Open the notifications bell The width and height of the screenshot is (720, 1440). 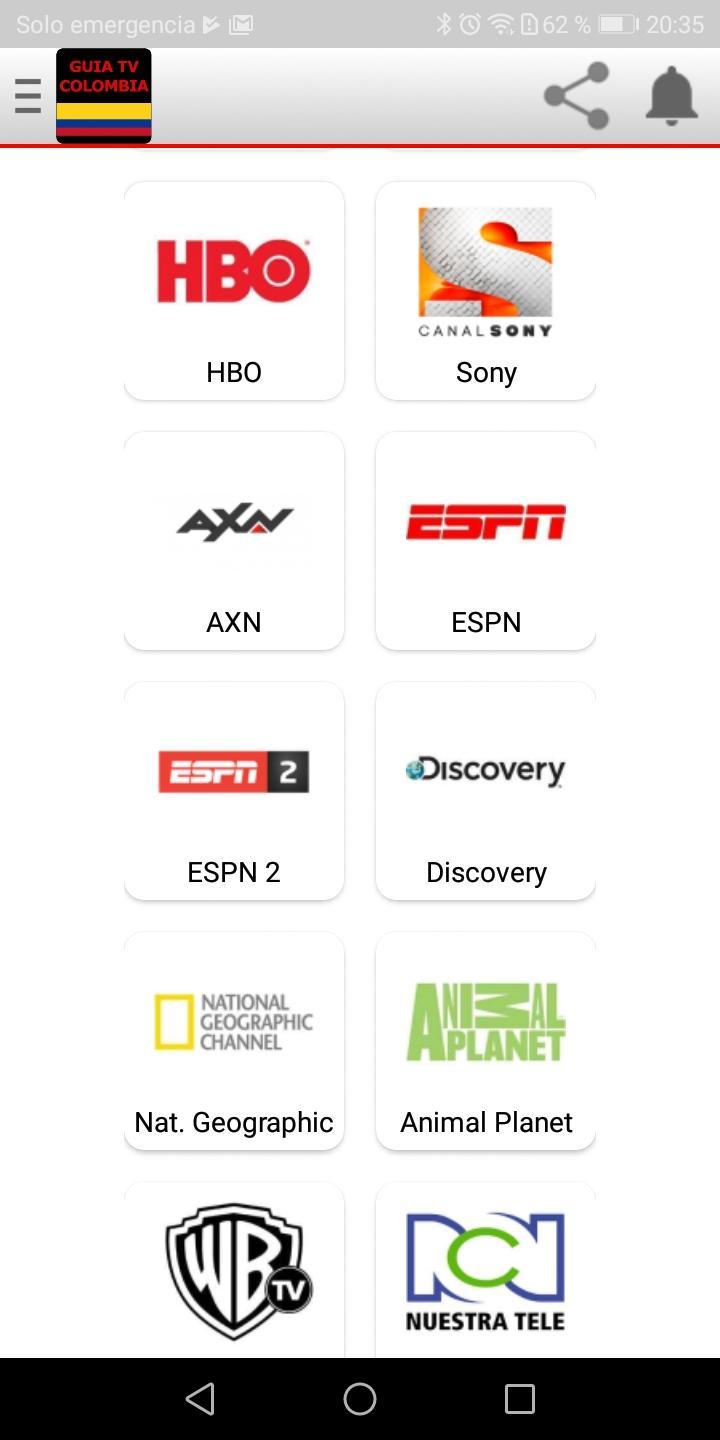pos(671,96)
